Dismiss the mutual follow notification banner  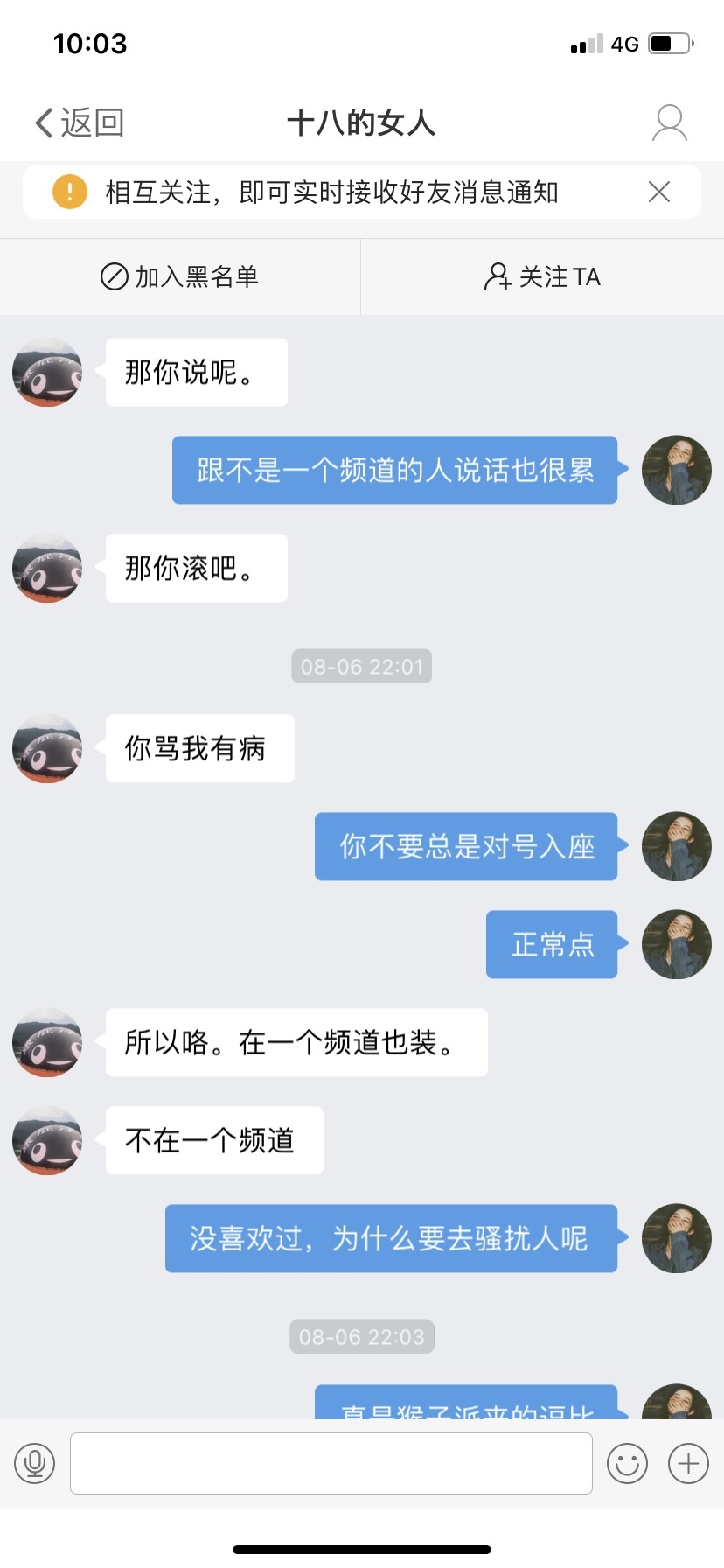(x=659, y=192)
